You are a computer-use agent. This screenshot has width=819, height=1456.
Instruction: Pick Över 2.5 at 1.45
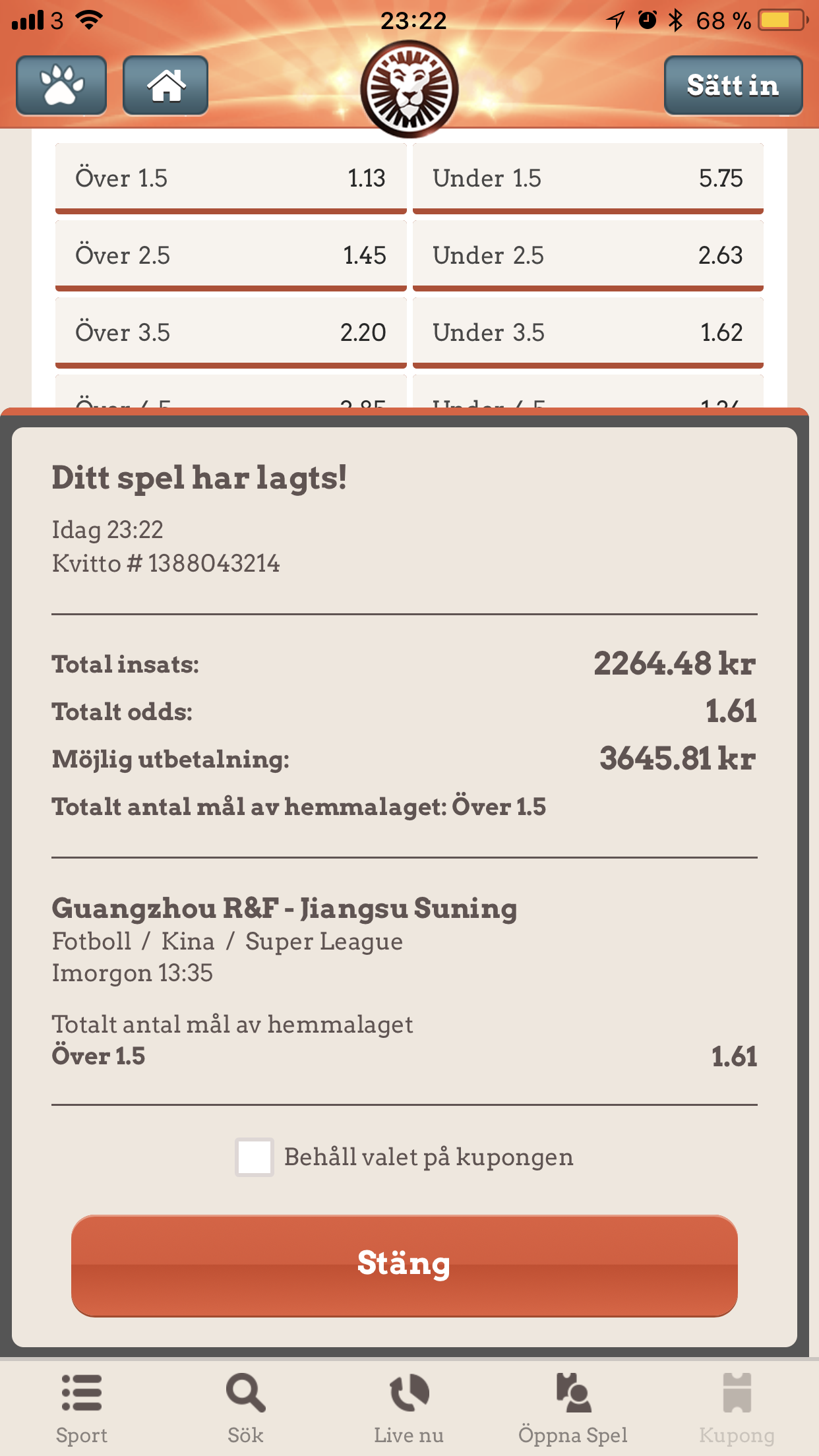(x=231, y=256)
